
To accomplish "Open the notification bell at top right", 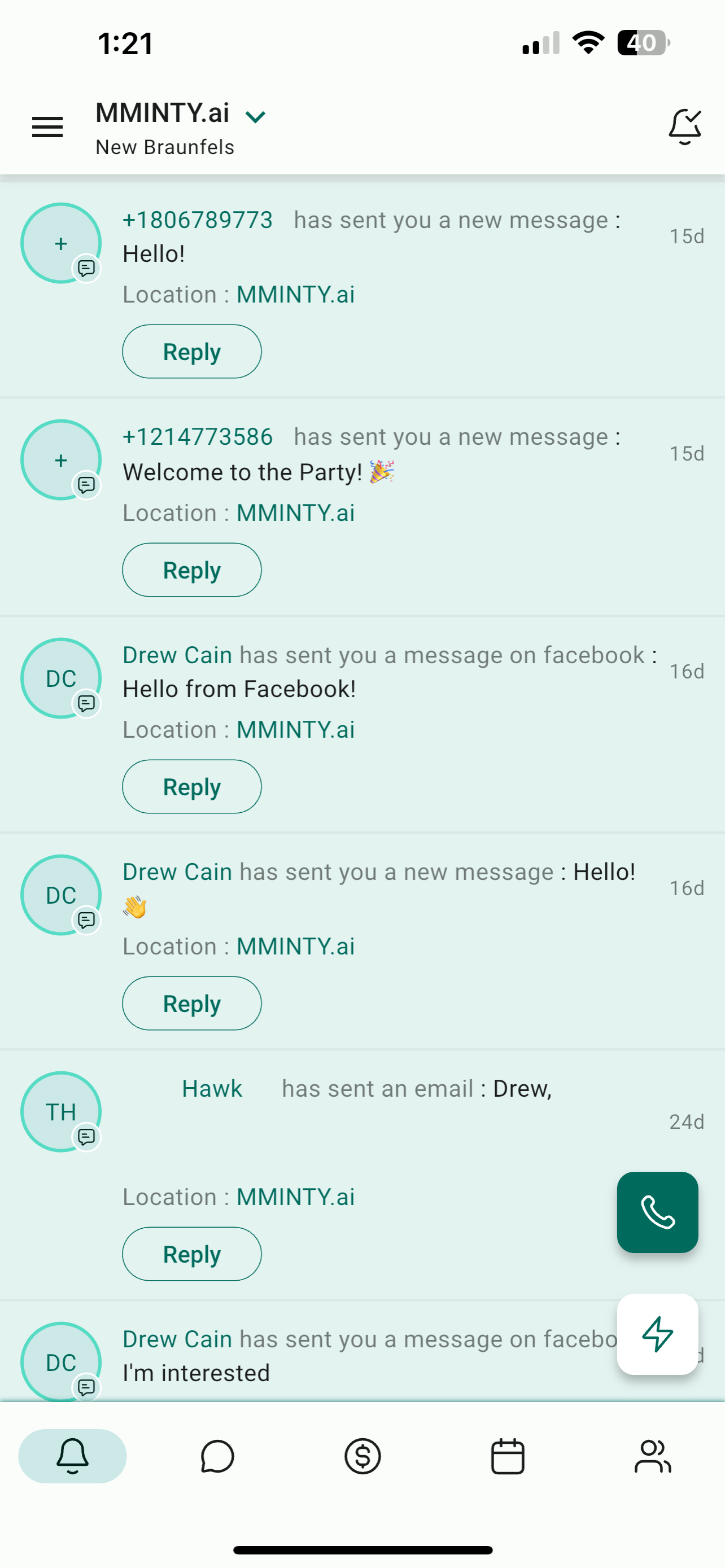I will click(683, 126).
